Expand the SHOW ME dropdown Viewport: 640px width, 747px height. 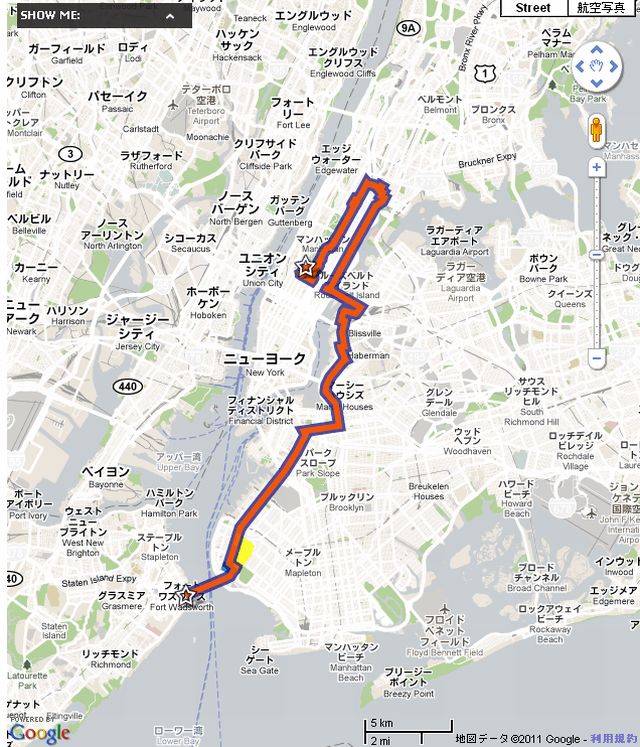(170, 16)
